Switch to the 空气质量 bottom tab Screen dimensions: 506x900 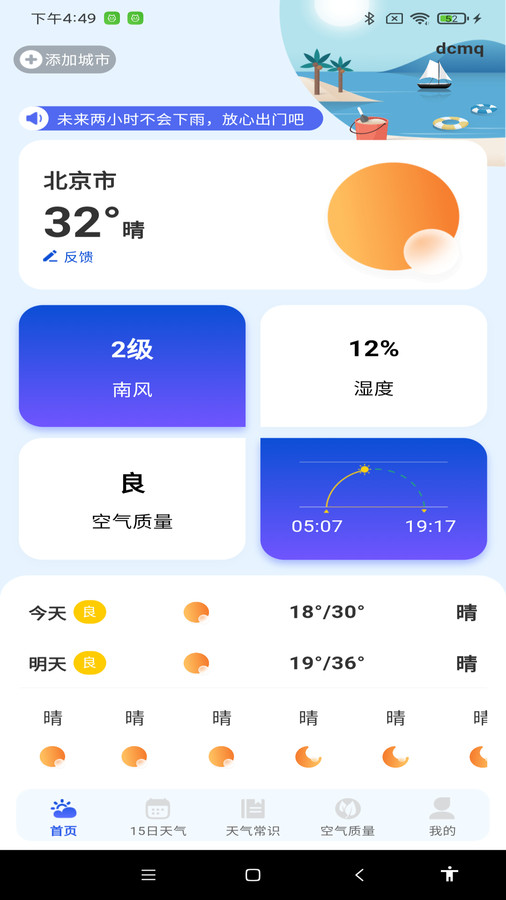click(x=348, y=816)
